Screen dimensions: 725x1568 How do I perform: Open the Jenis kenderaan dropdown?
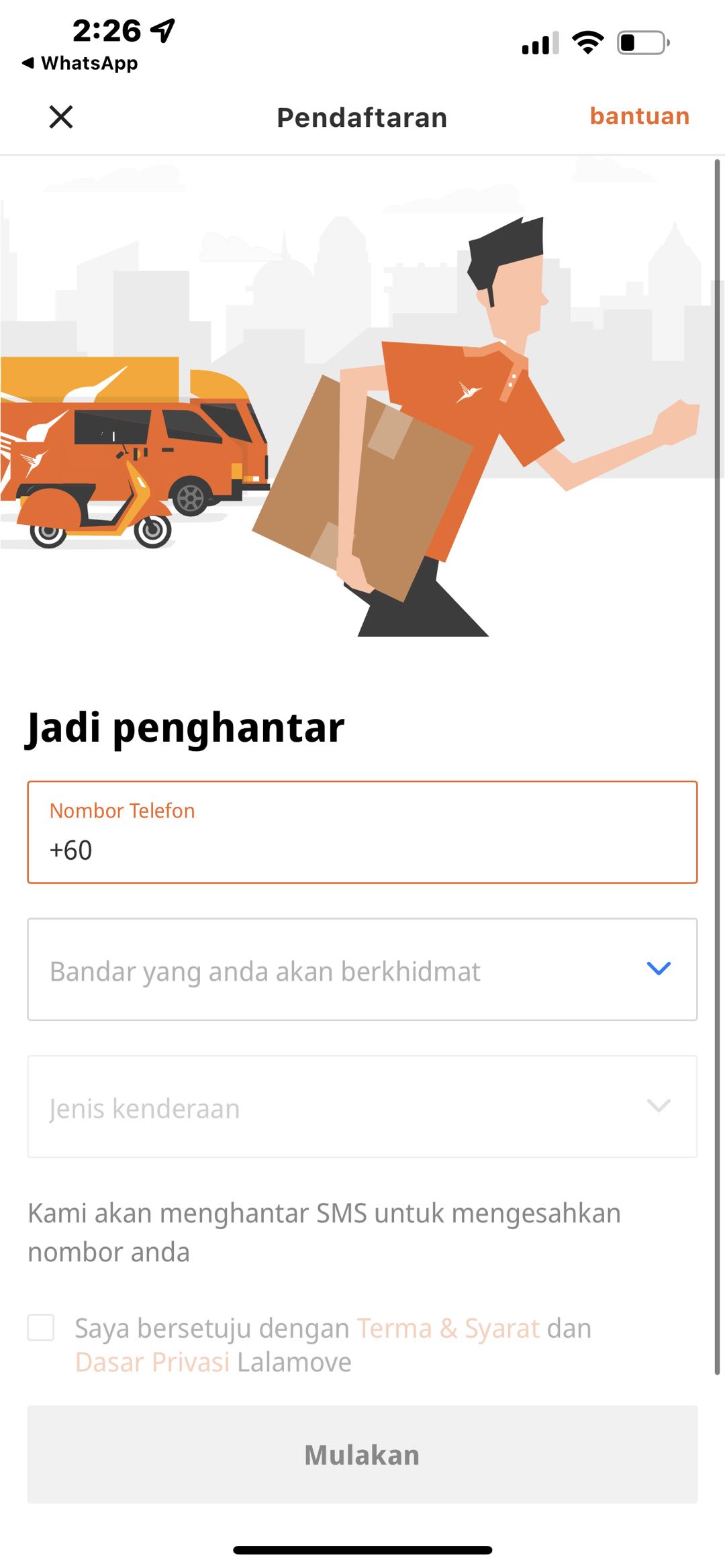click(x=362, y=1106)
